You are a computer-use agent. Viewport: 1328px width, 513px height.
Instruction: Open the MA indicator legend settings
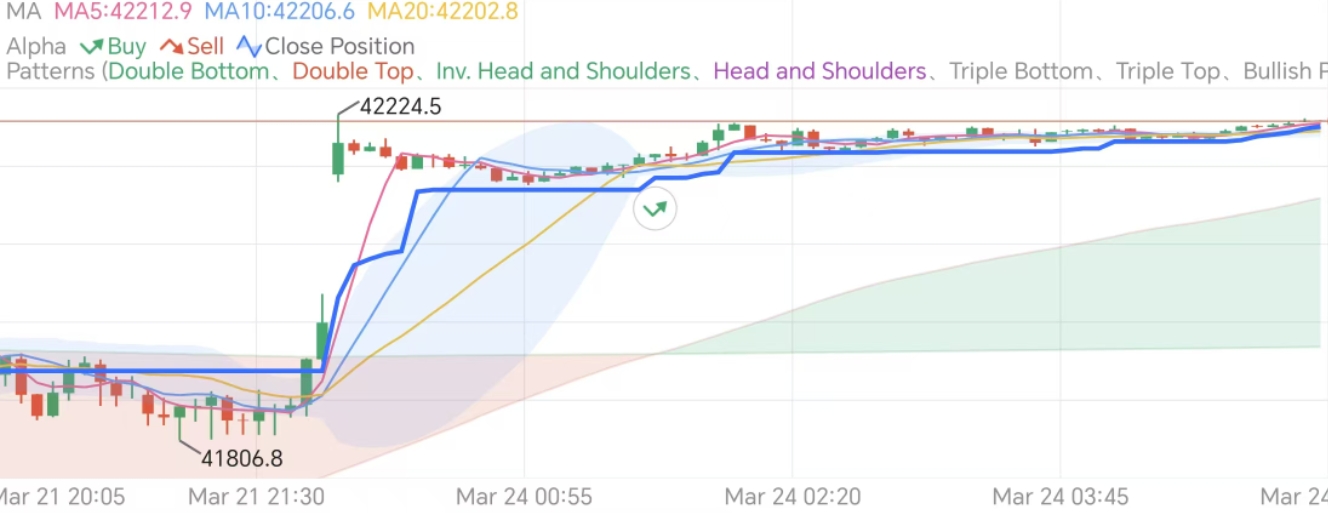(x=22, y=13)
